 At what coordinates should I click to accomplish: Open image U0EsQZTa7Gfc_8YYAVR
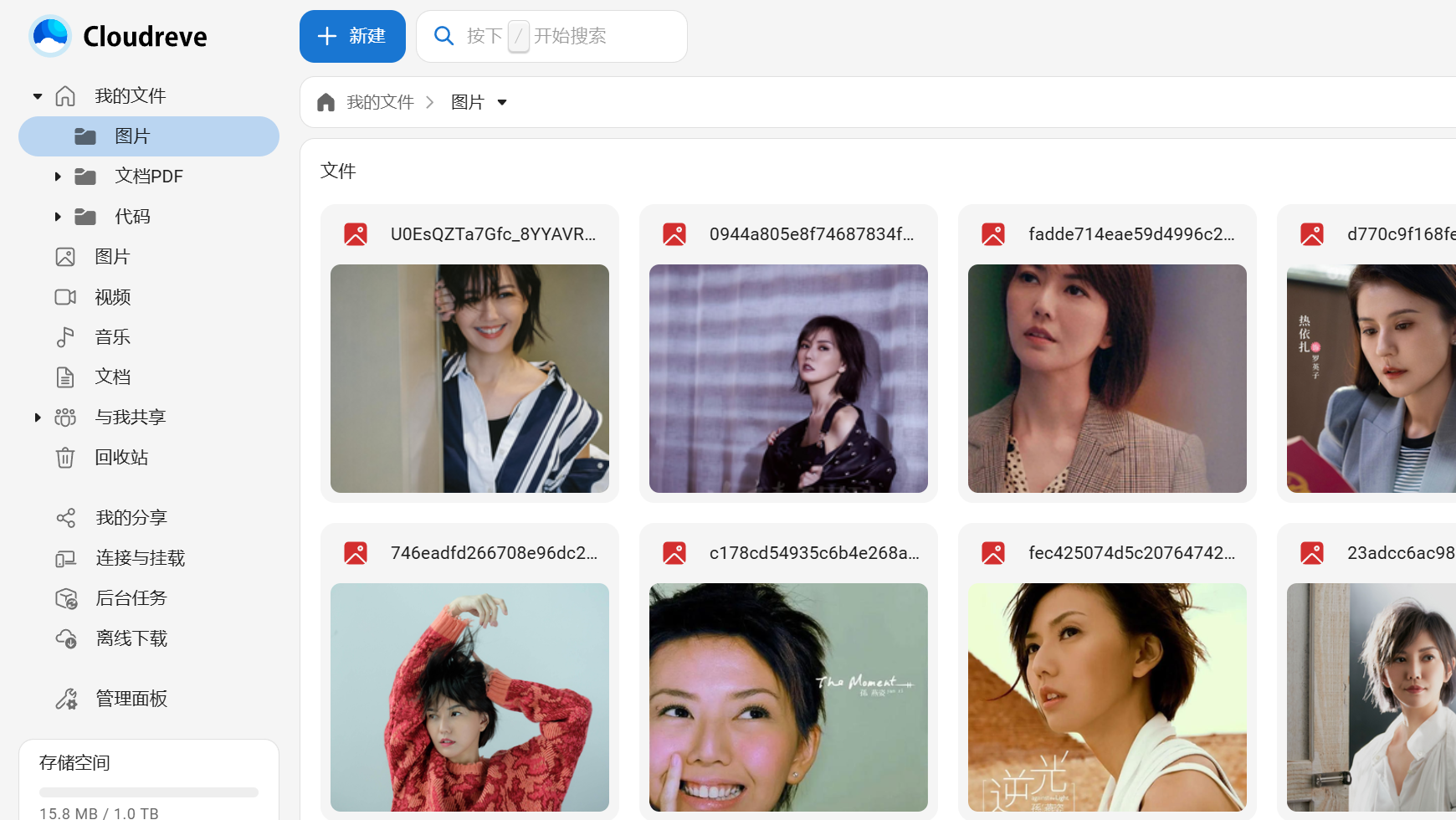pyautogui.click(x=469, y=378)
